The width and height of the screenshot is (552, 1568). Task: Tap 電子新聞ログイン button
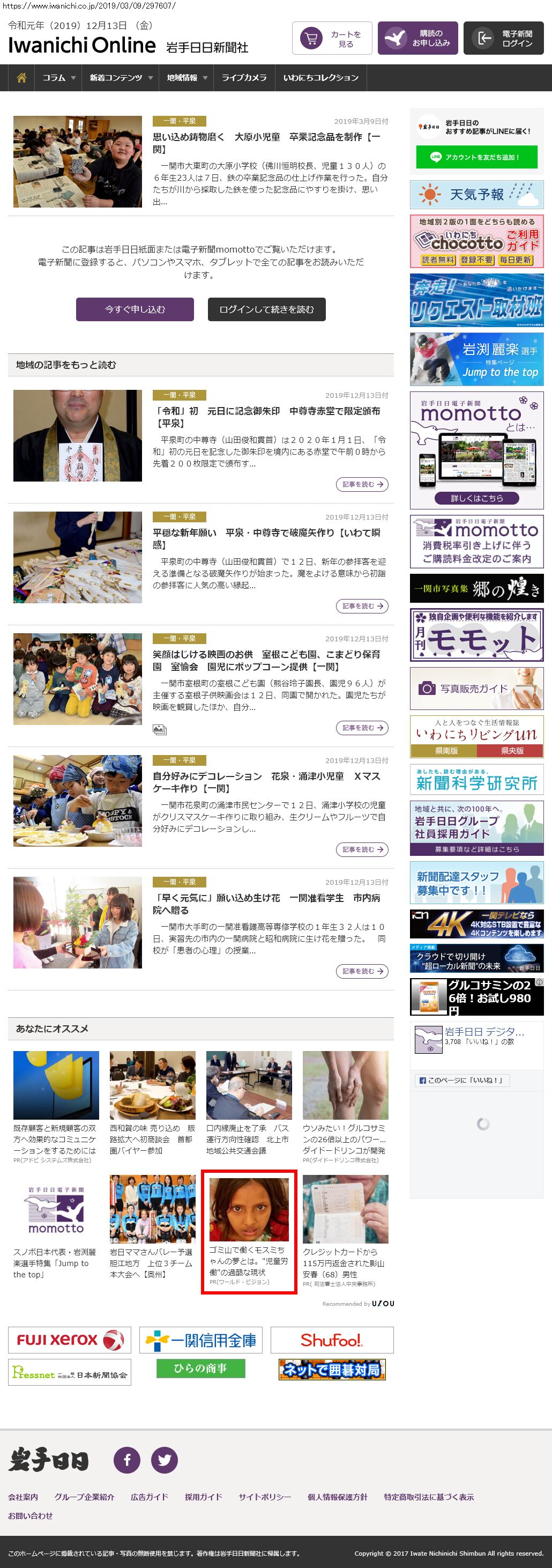(503, 39)
